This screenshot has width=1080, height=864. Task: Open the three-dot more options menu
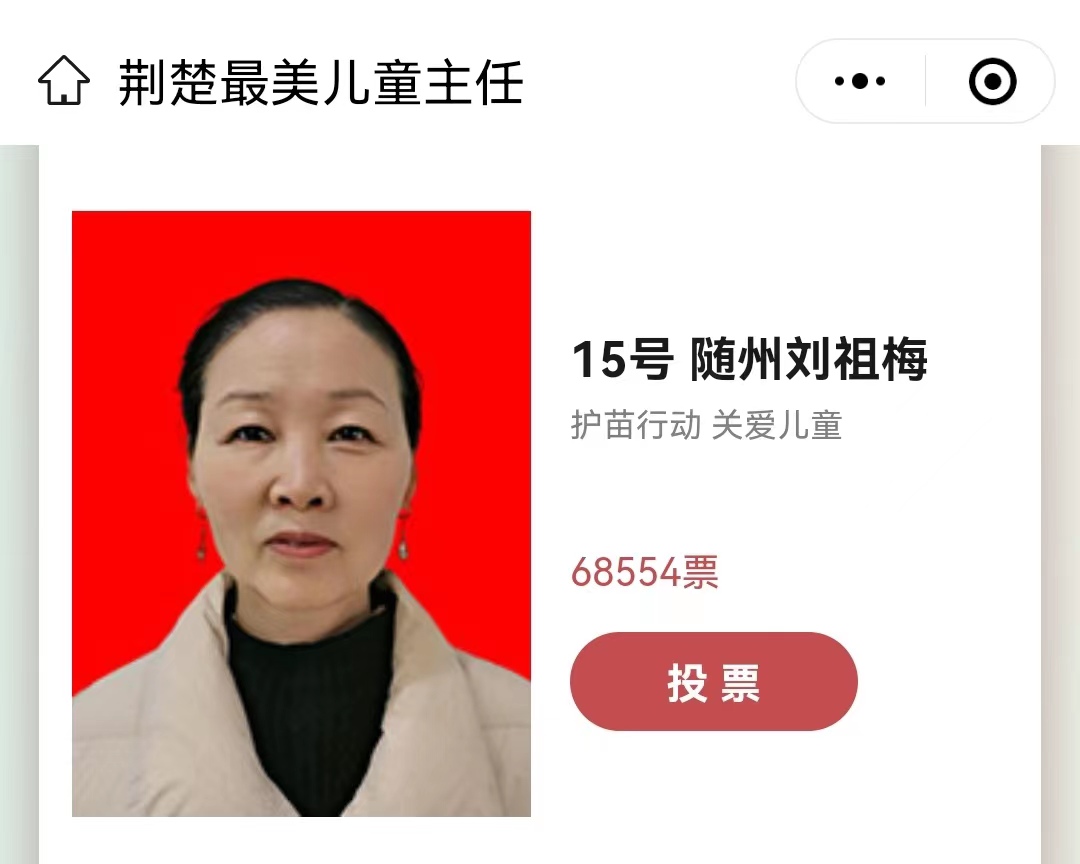click(860, 82)
